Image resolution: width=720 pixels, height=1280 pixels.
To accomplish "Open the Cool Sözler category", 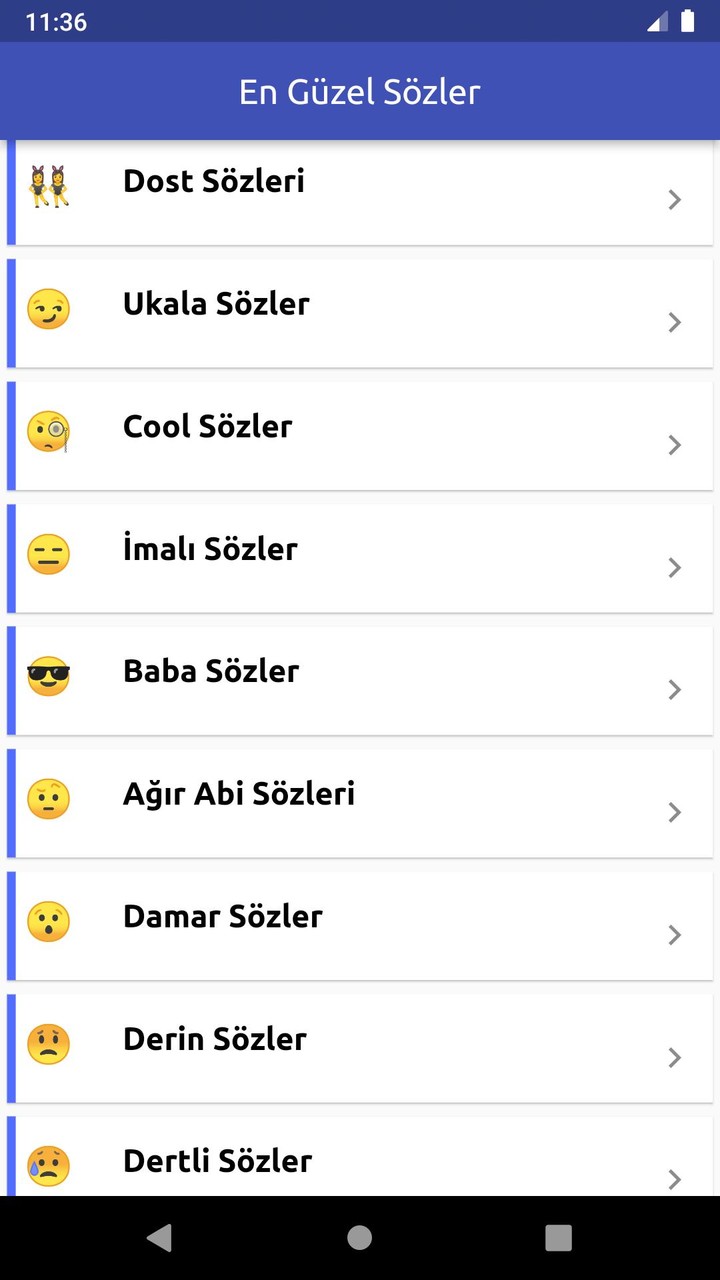I will point(360,435).
